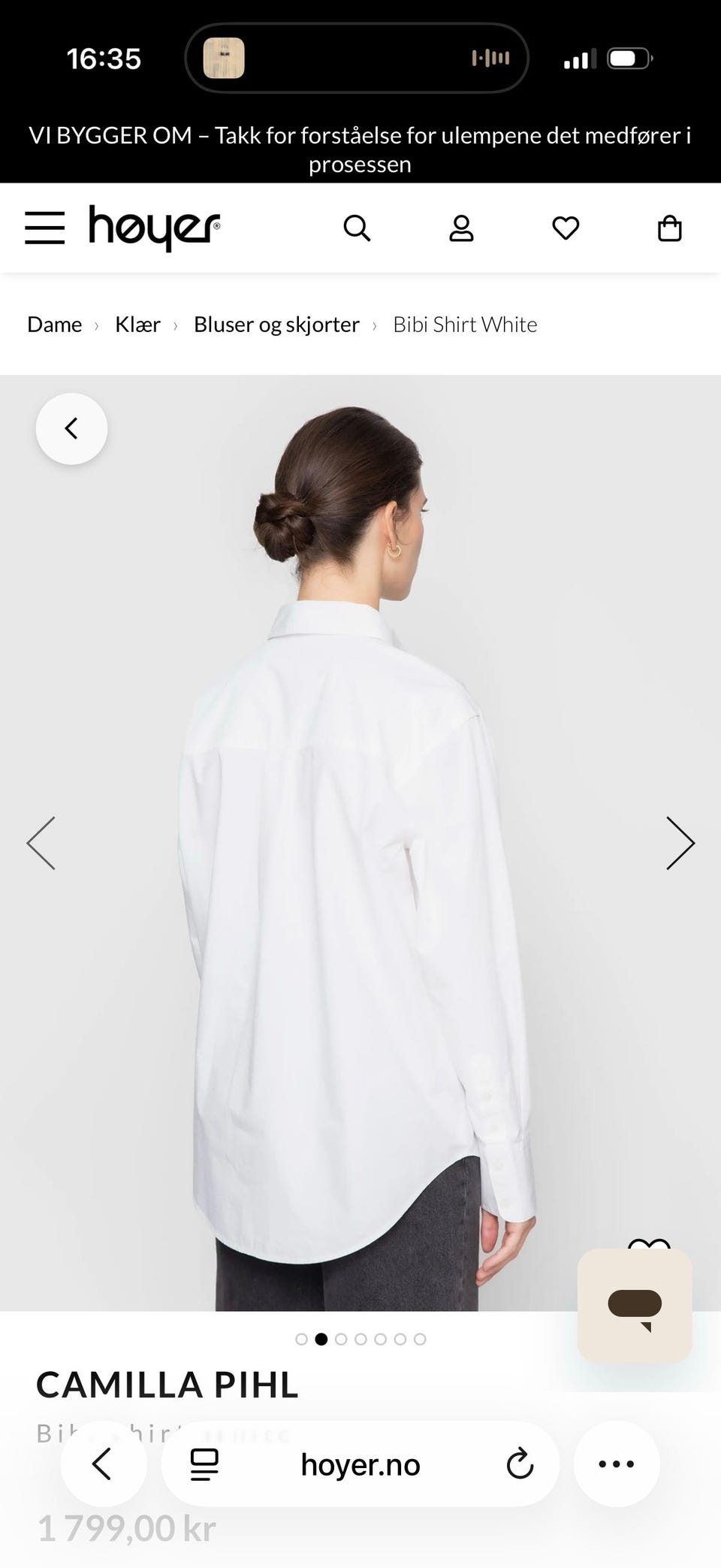Go to Dame breadcrumb

(x=55, y=325)
